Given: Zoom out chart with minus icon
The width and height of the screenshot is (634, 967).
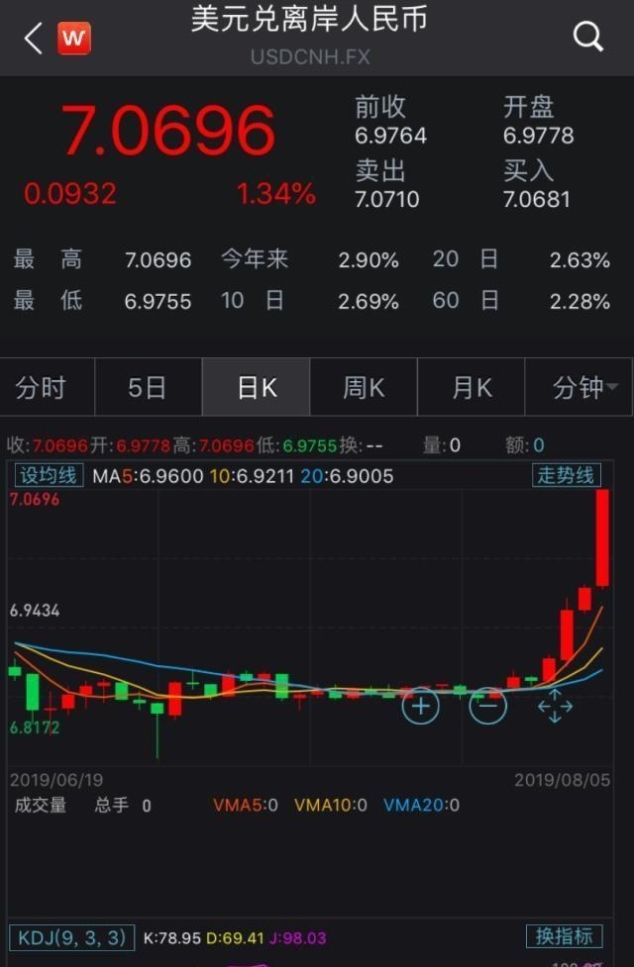Looking at the screenshot, I should [x=488, y=706].
